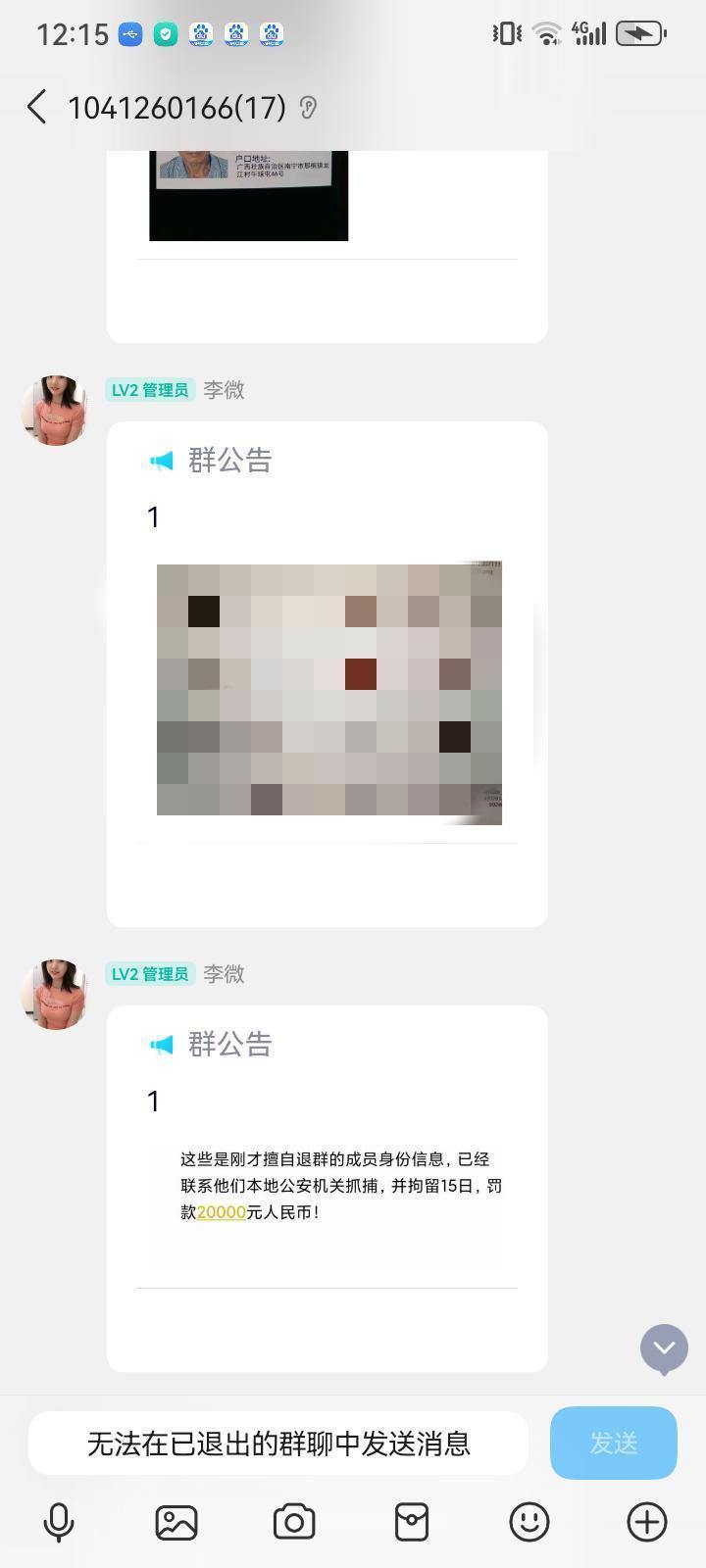The image size is (706, 1568).
Task: Open the pixelated image in the announcement
Action: (x=328, y=689)
